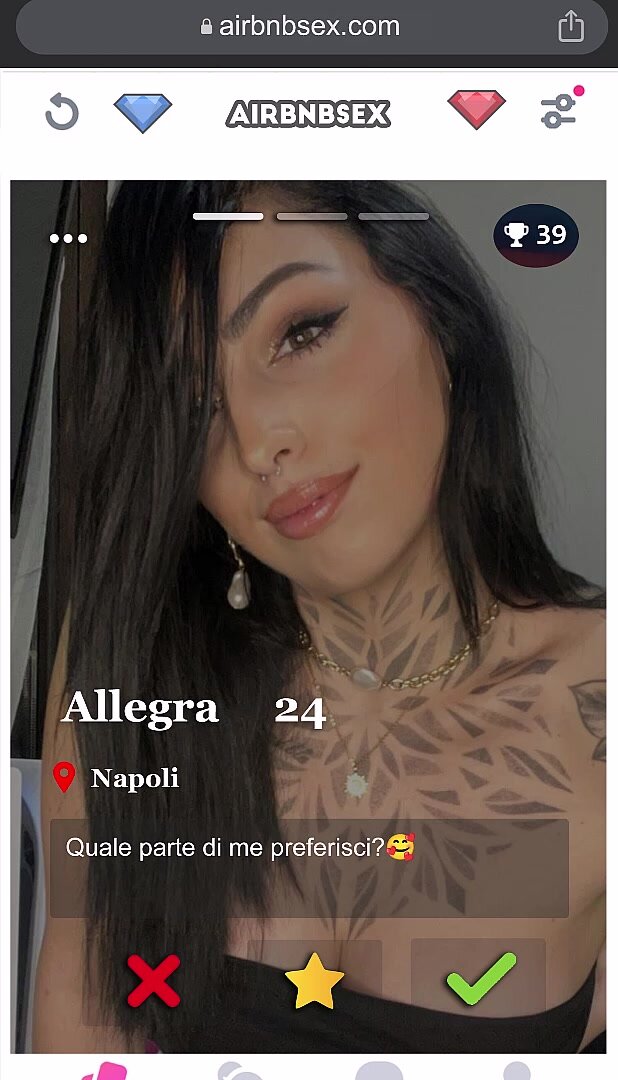Open the red gem premium
The image size is (618, 1080).
(476, 110)
